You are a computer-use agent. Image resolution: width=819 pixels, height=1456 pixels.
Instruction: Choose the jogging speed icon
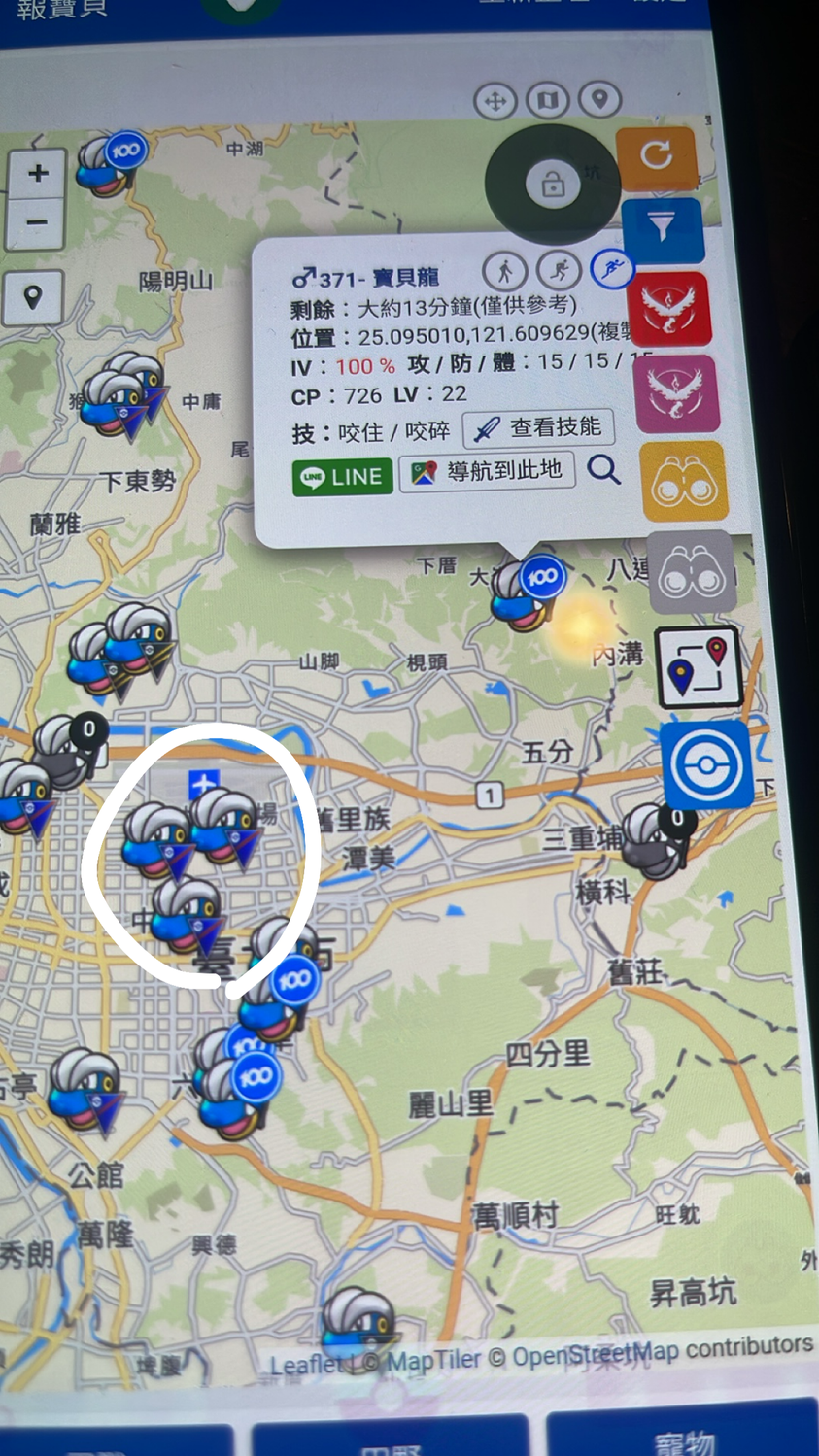[560, 269]
